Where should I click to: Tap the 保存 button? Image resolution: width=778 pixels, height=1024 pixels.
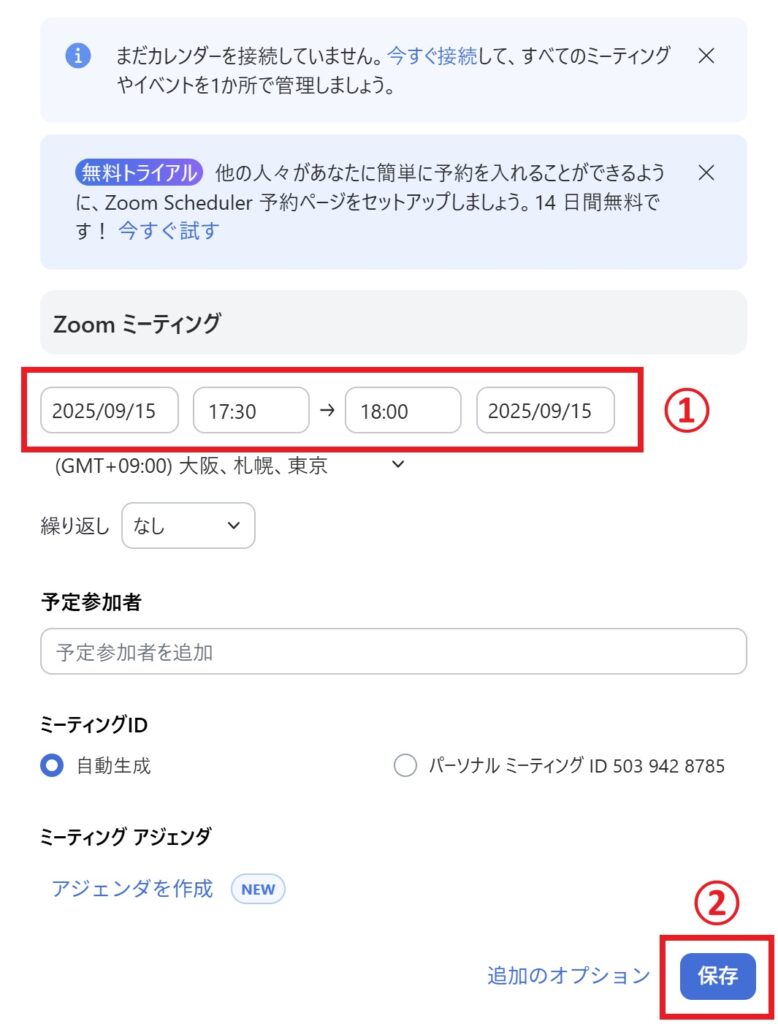click(x=717, y=975)
